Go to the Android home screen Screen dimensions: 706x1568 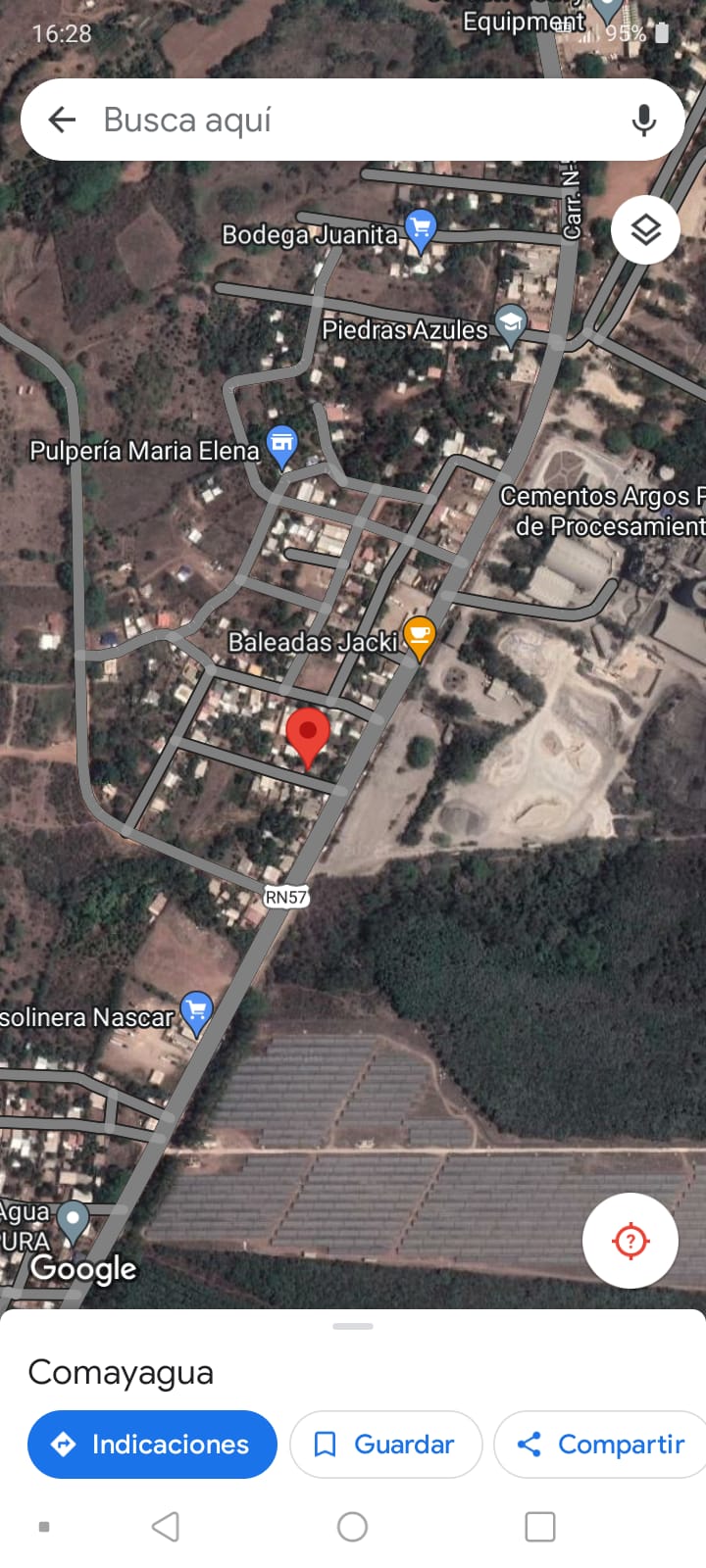352,1526
